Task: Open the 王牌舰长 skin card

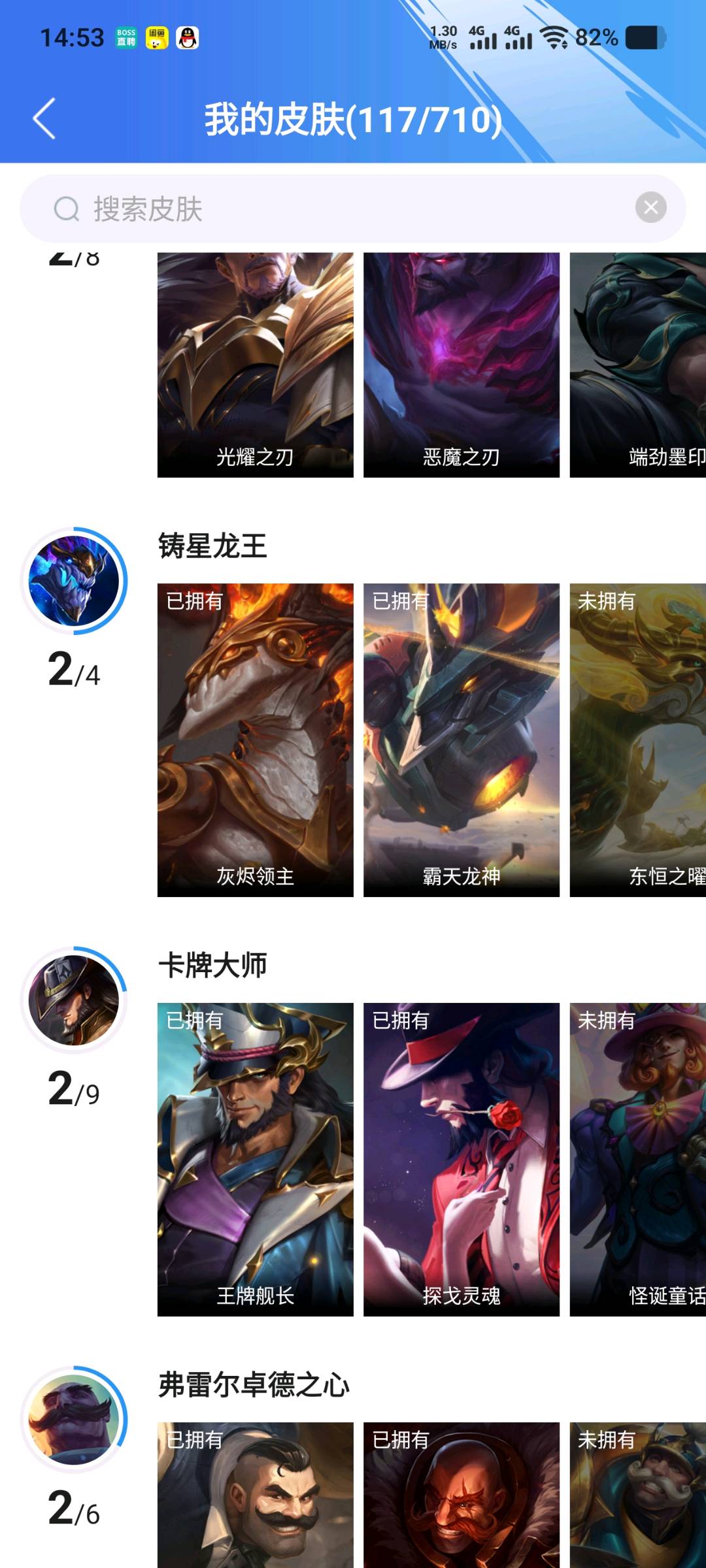Action: 255,1159
